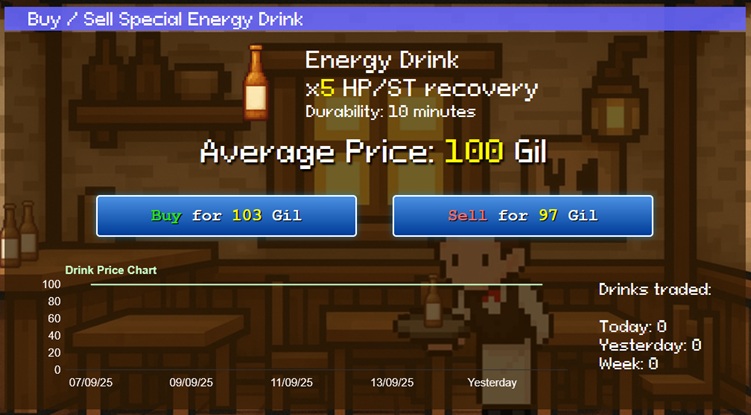The image size is (751, 415).
Task: Buy the energy drink for 103 Gil
Action: [x=226, y=215]
